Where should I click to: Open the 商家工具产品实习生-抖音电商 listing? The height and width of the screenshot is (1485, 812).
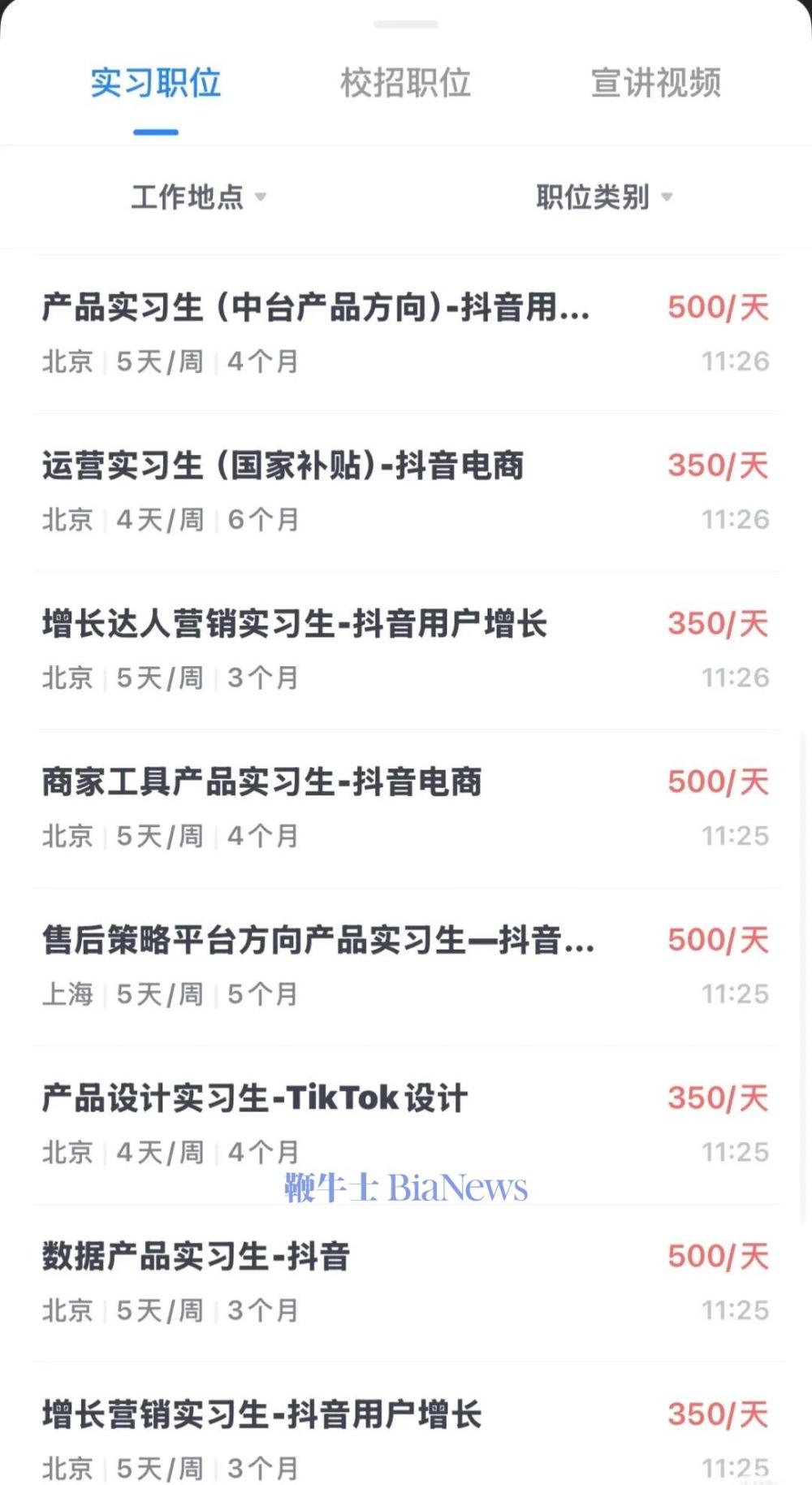point(262,781)
